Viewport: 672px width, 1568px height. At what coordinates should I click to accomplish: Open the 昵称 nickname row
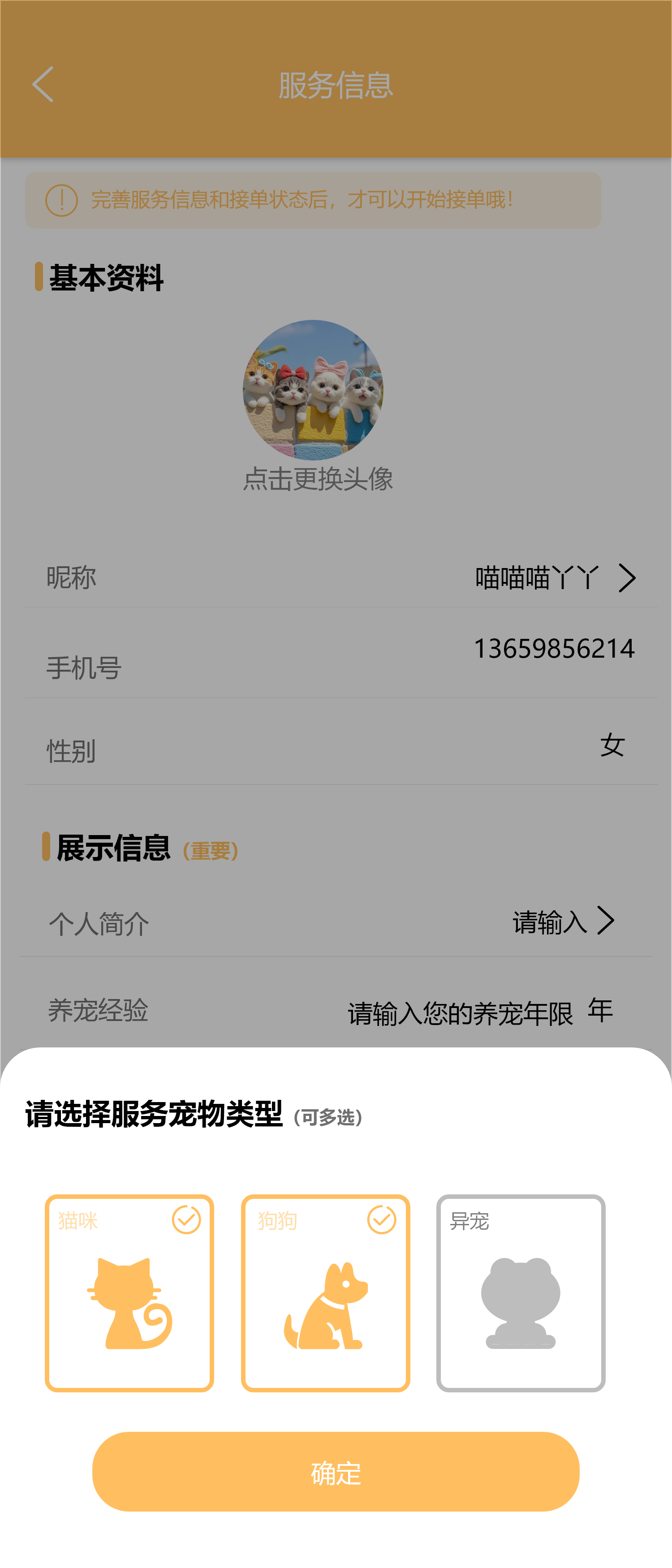[341, 577]
